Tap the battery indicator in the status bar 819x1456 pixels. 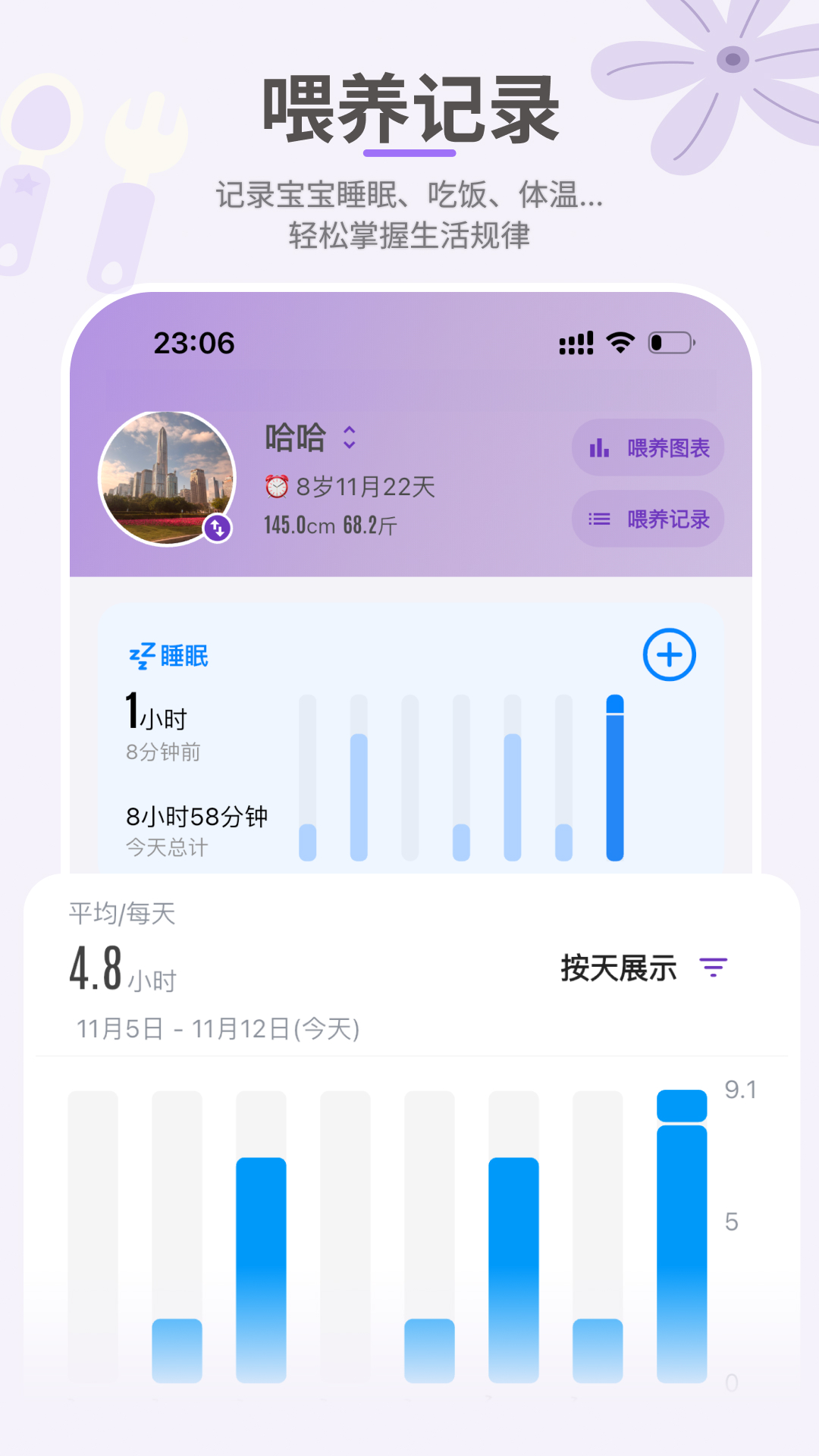(x=670, y=342)
